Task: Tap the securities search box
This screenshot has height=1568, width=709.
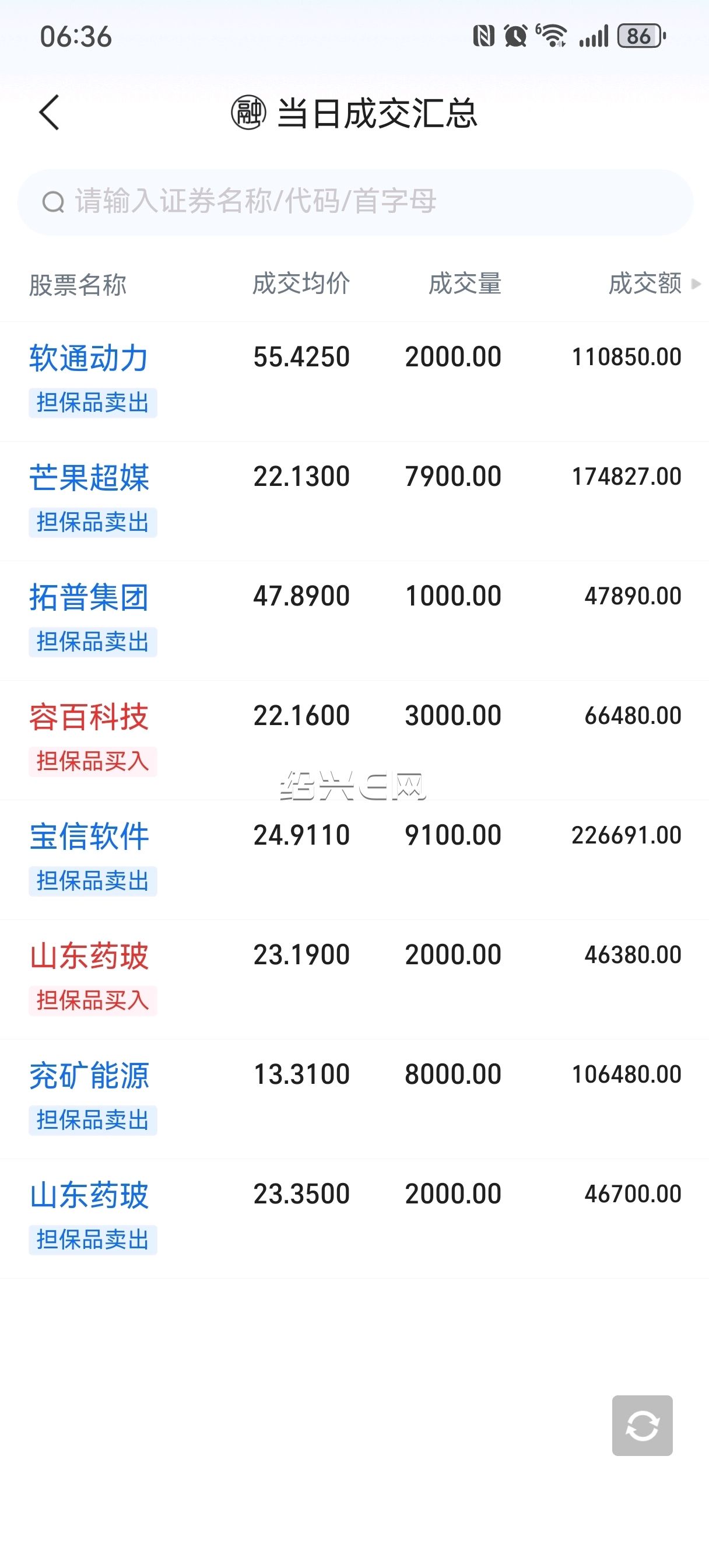Action: 355,202
